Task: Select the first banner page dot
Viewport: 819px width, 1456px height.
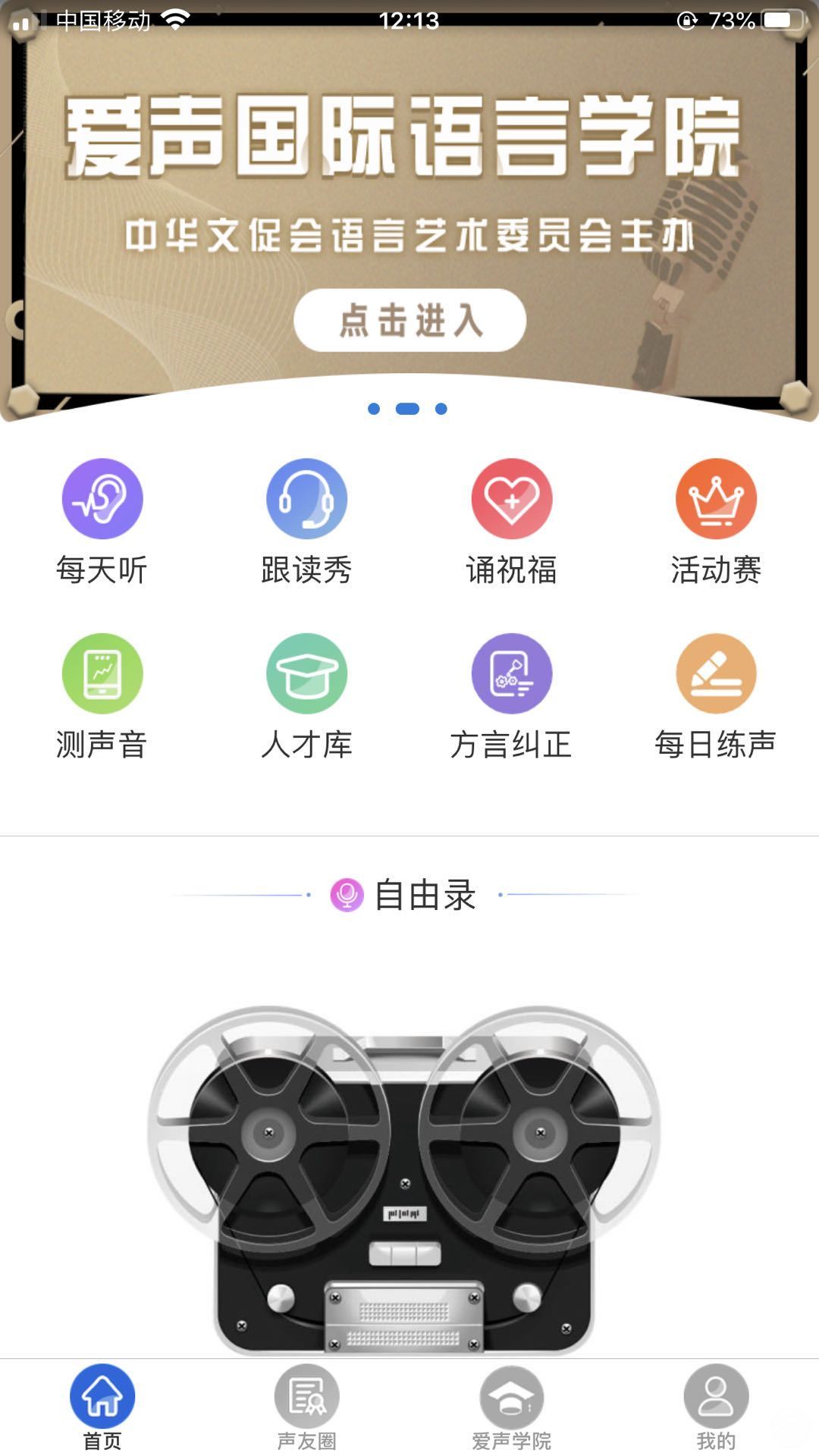Action: tap(374, 409)
